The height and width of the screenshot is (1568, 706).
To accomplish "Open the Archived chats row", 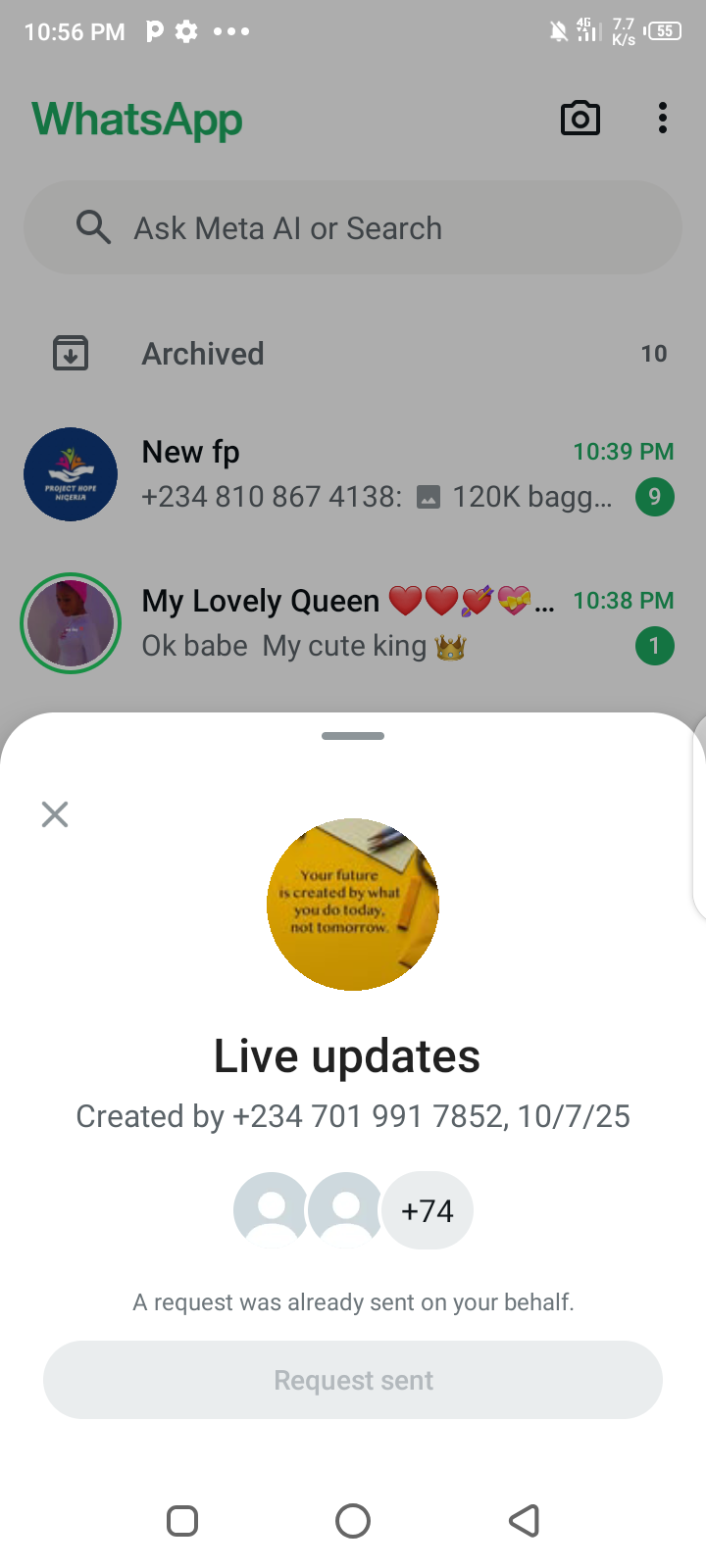I will click(353, 354).
